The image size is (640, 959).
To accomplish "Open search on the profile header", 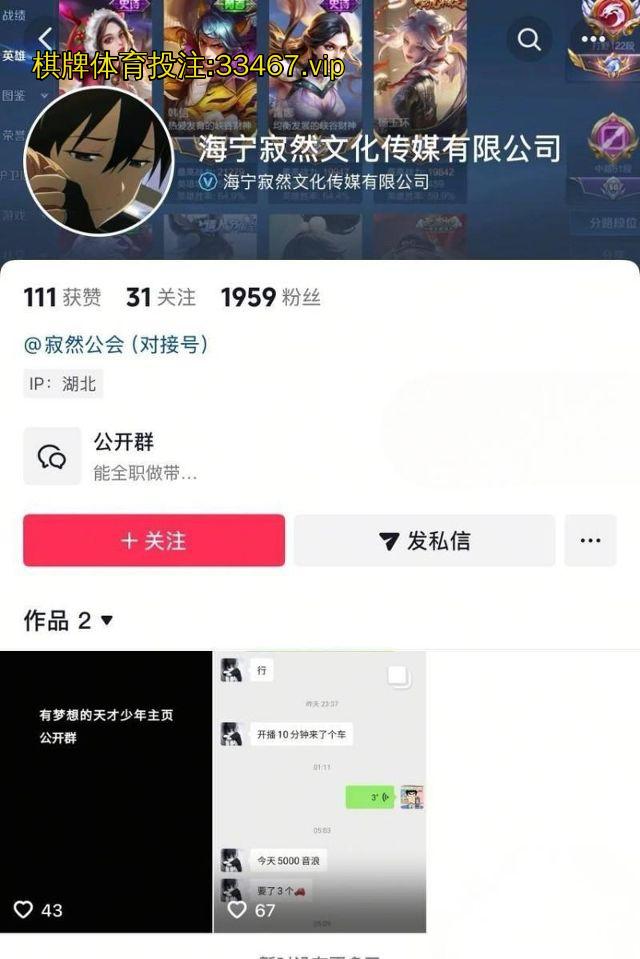I will point(529,39).
